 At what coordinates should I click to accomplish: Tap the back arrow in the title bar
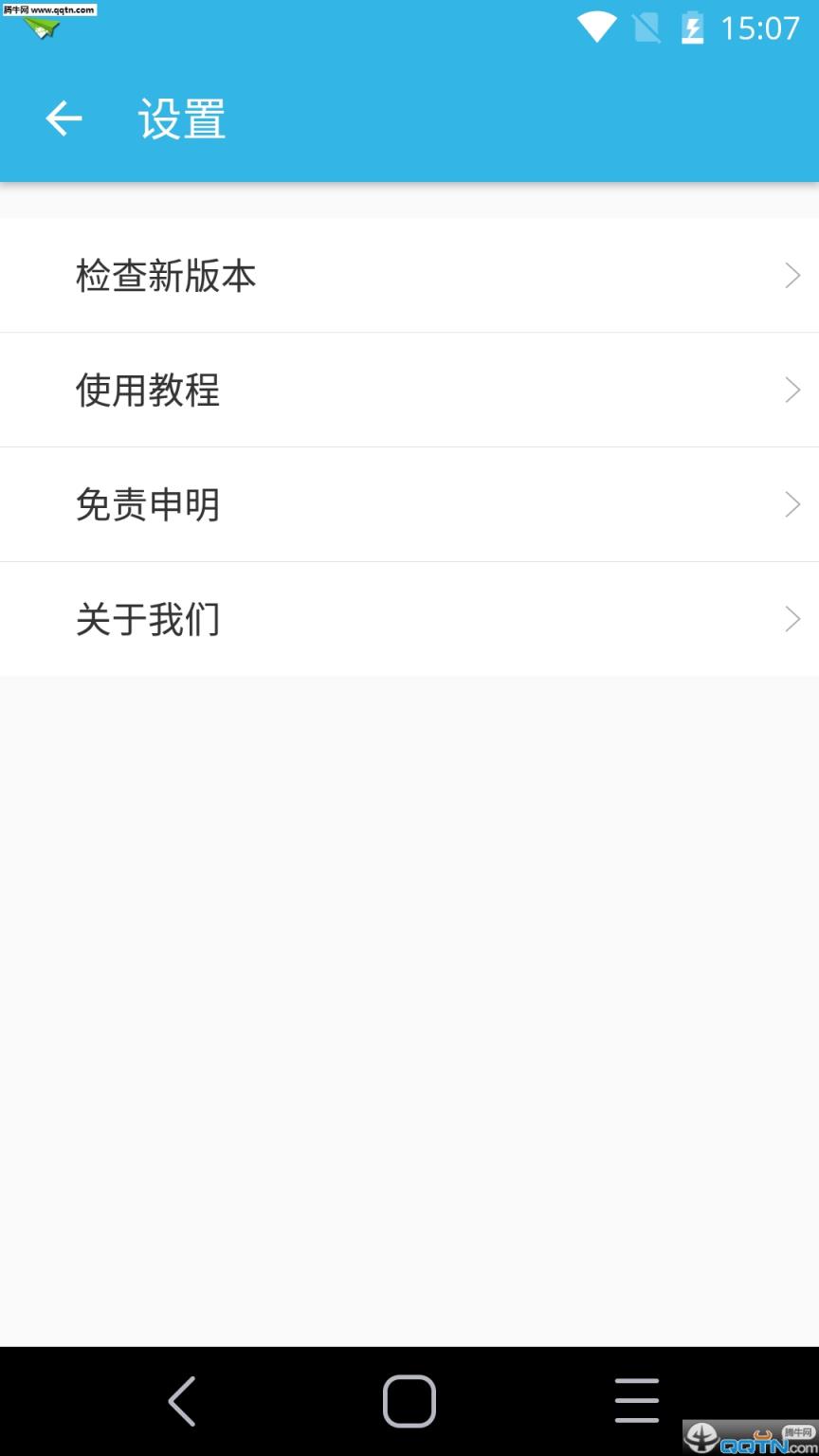[63, 118]
